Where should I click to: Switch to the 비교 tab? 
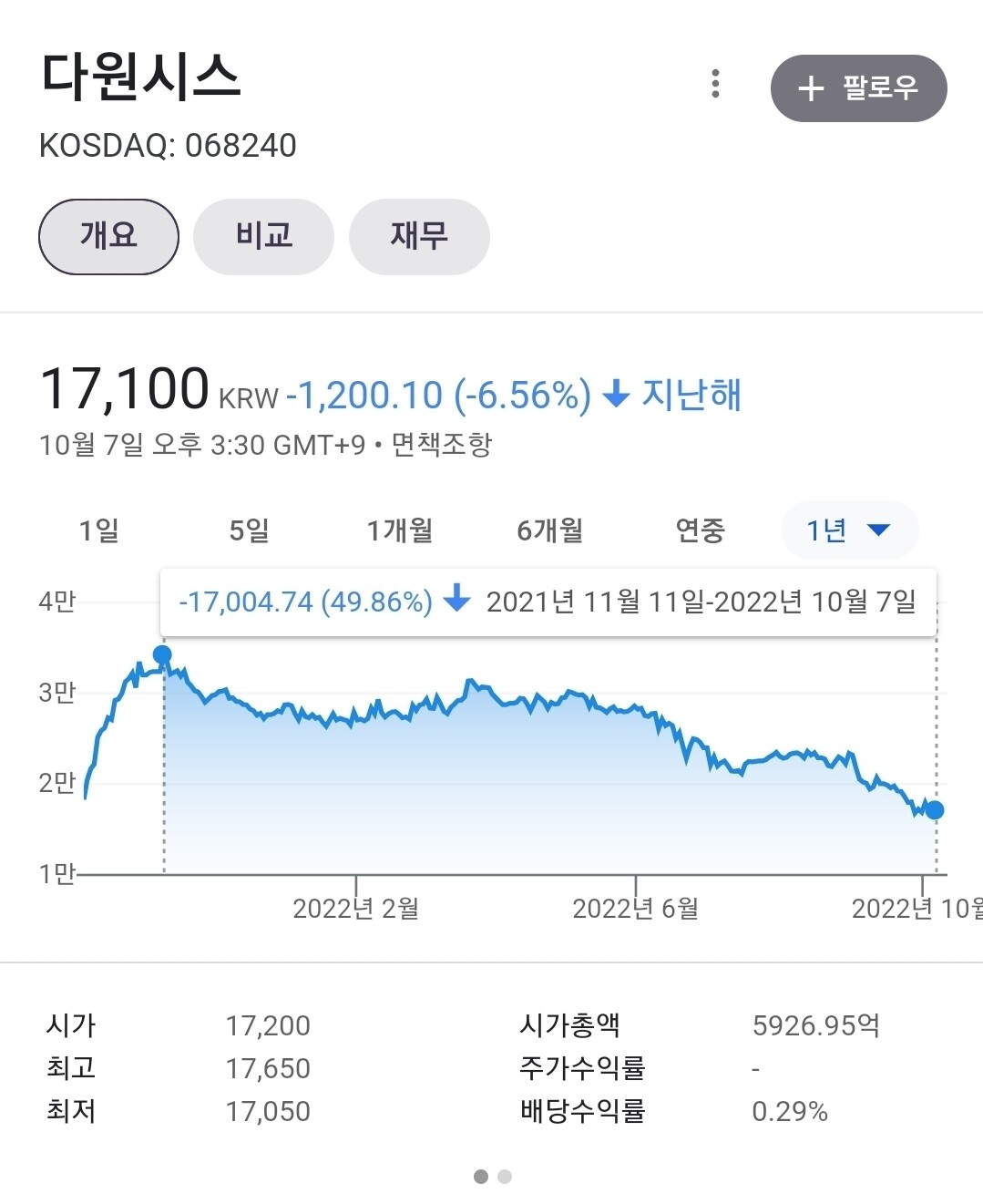click(263, 236)
